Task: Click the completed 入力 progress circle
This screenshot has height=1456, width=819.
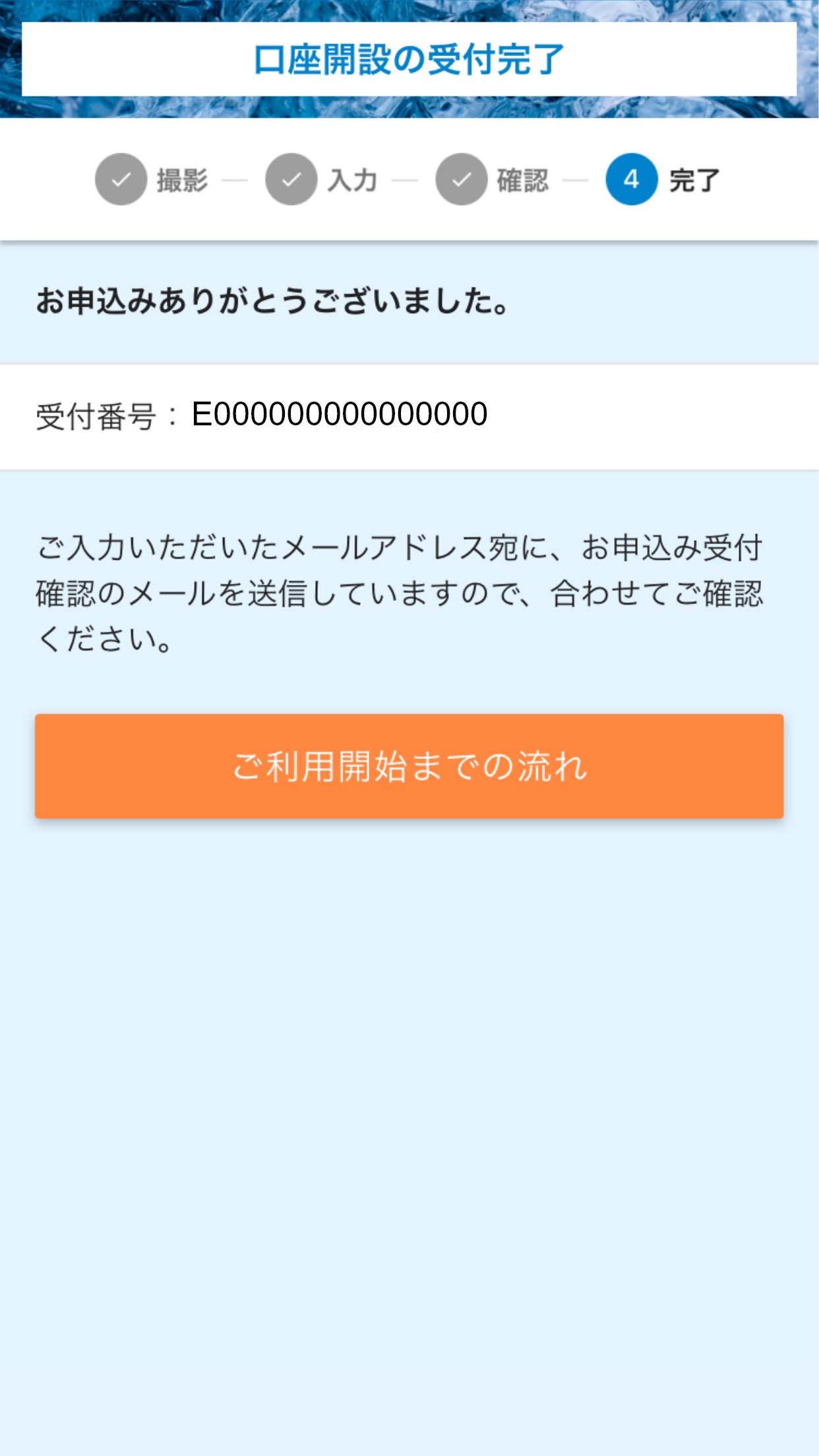Action: (291, 179)
